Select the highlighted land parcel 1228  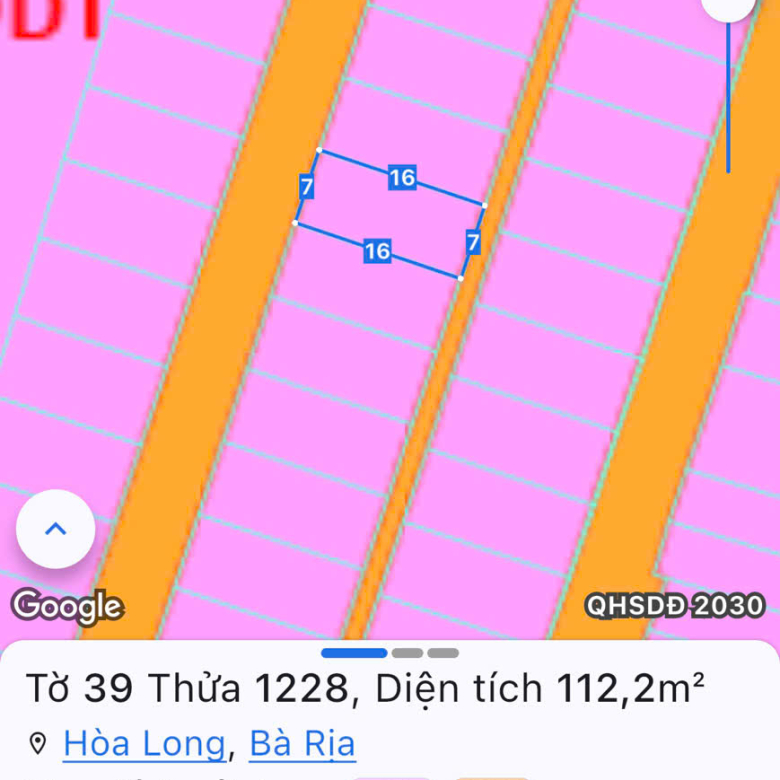[x=390, y=214]
